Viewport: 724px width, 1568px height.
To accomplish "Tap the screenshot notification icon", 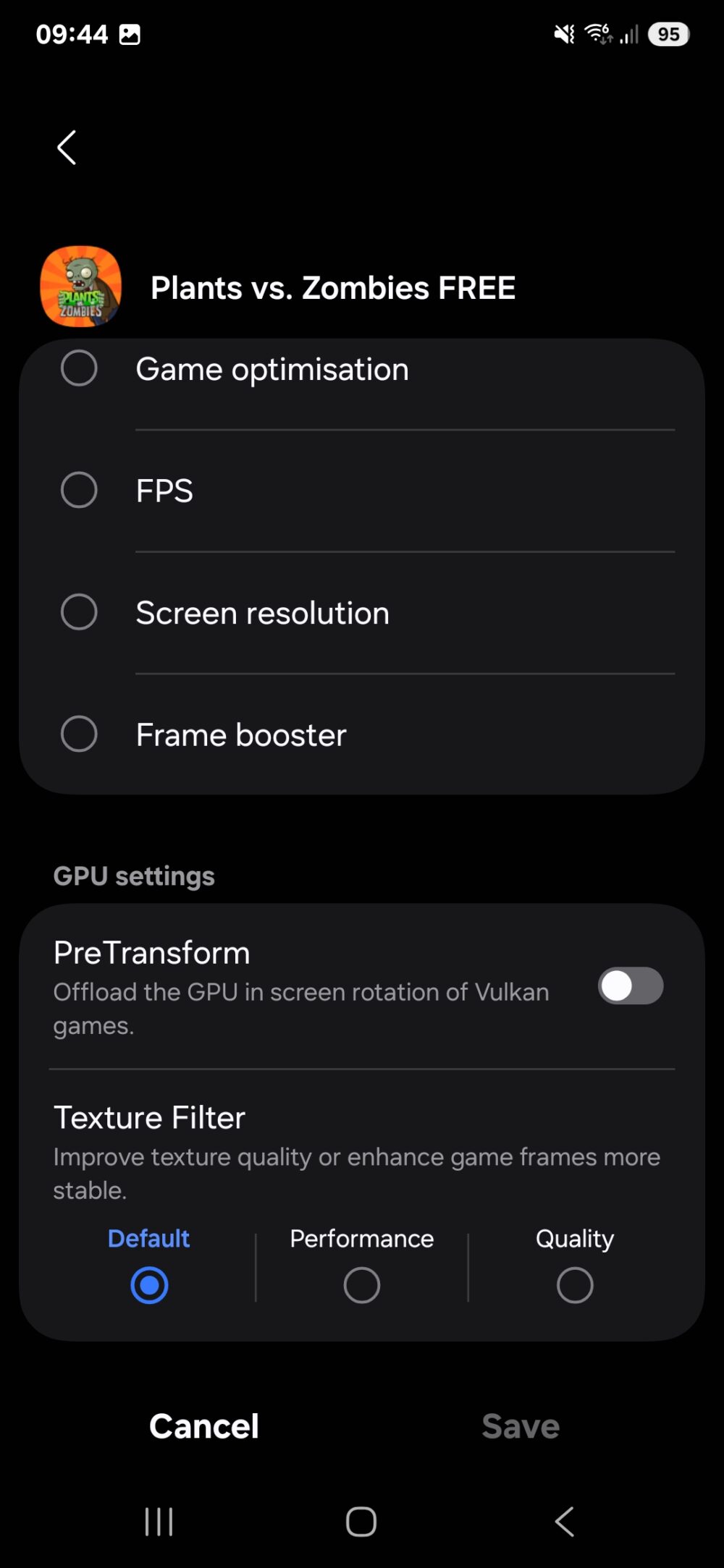I will [x=131, y=33].
